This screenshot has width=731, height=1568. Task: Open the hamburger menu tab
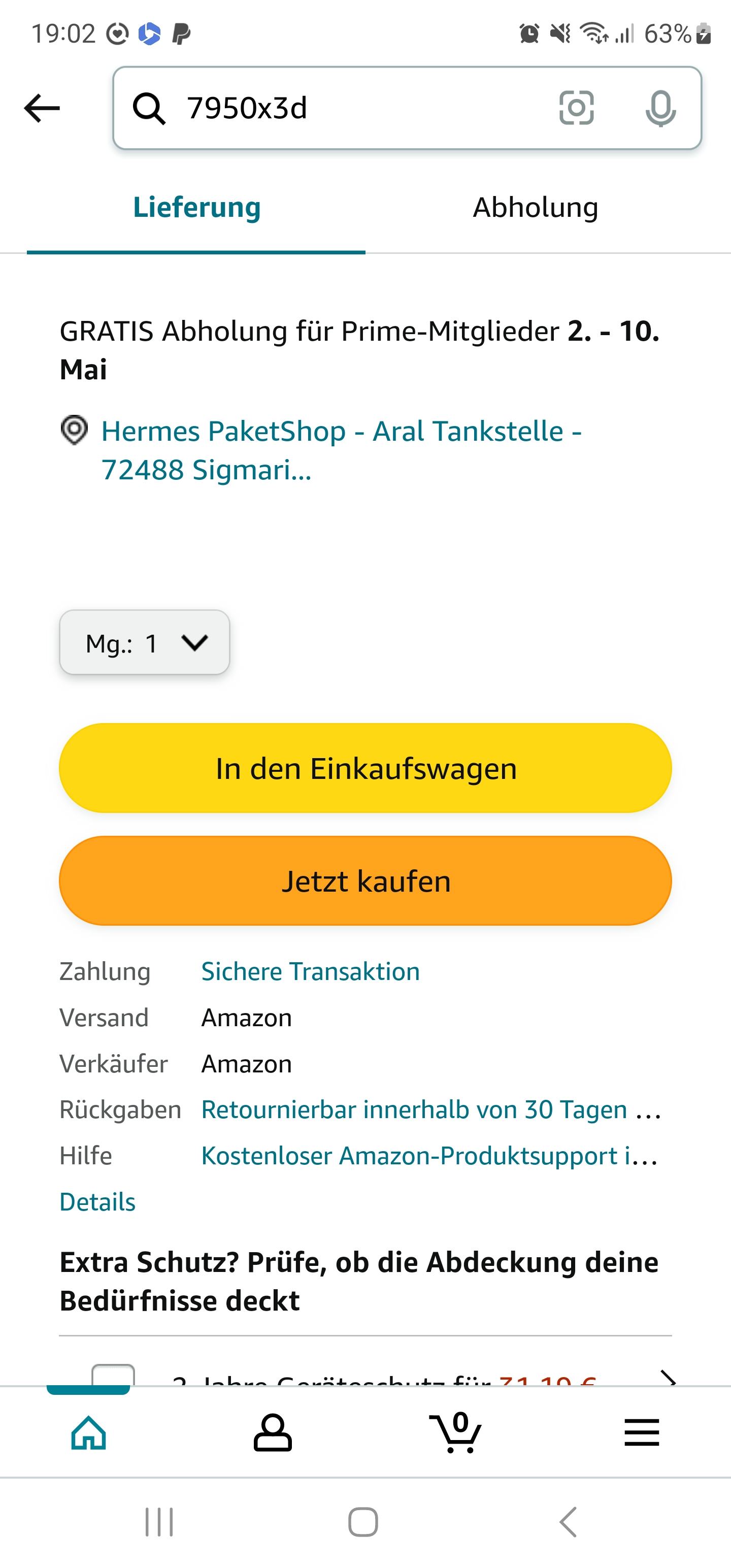[642, 1433]
